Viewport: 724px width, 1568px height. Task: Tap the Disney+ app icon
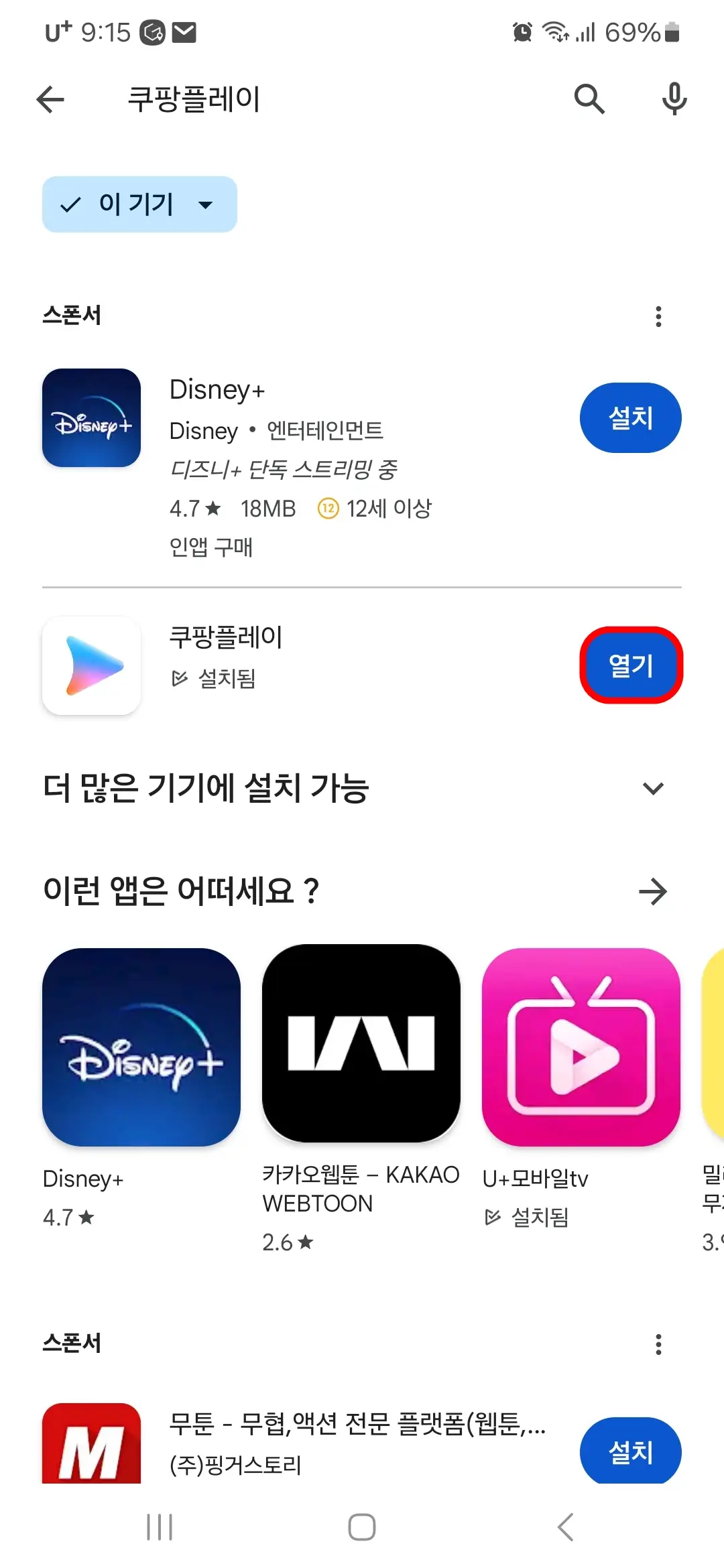[x=91, y=417]
